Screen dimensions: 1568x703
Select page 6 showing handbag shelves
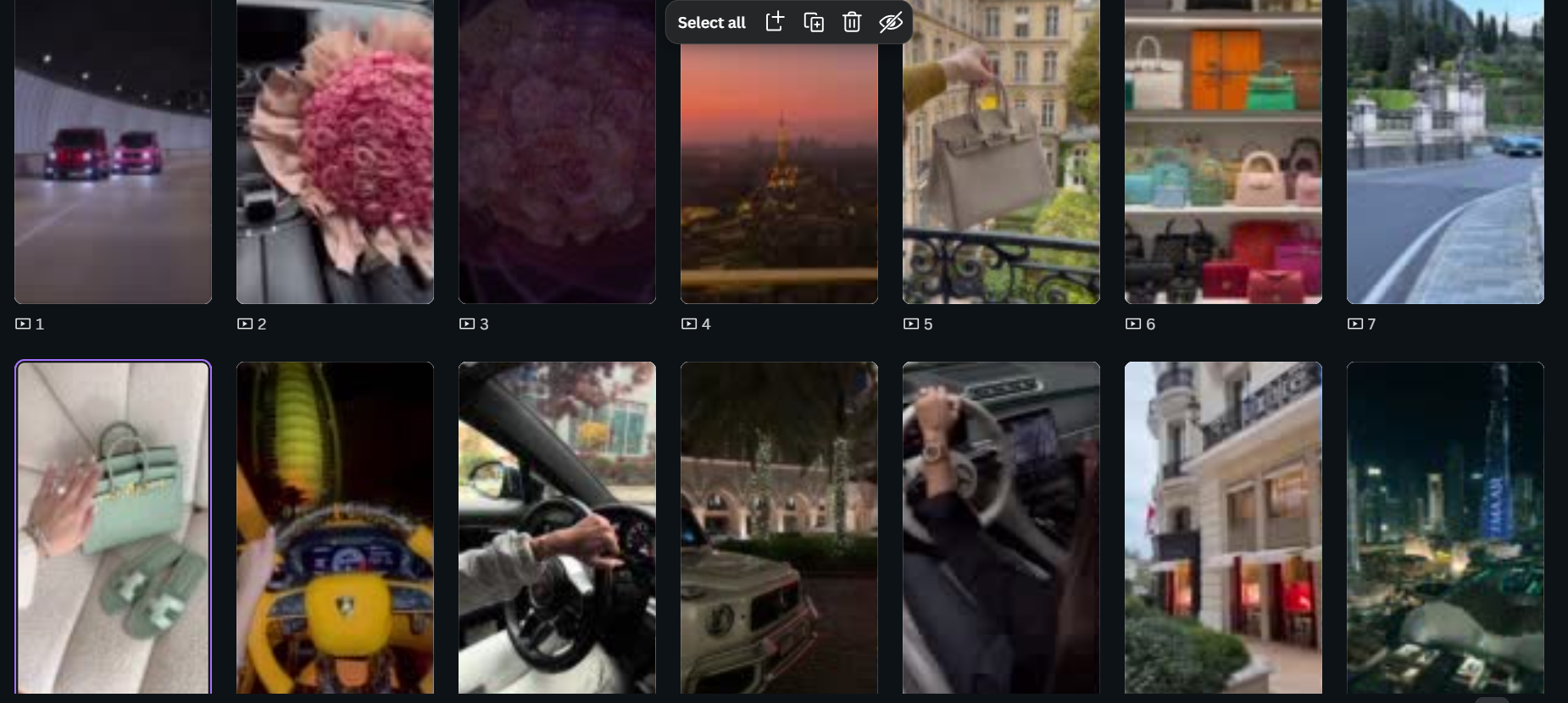point(1223,152)
